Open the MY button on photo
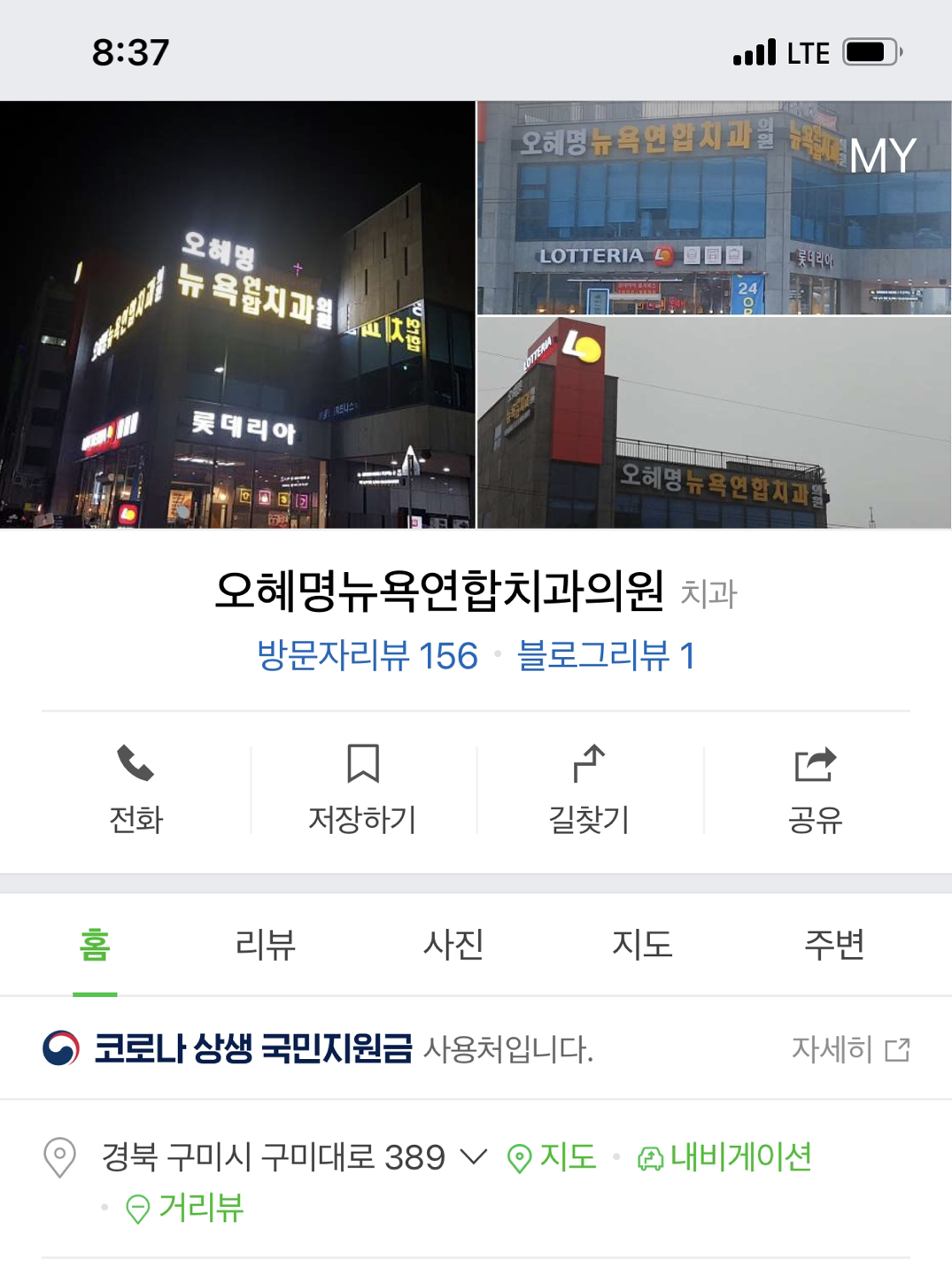 tap(882, 157)
